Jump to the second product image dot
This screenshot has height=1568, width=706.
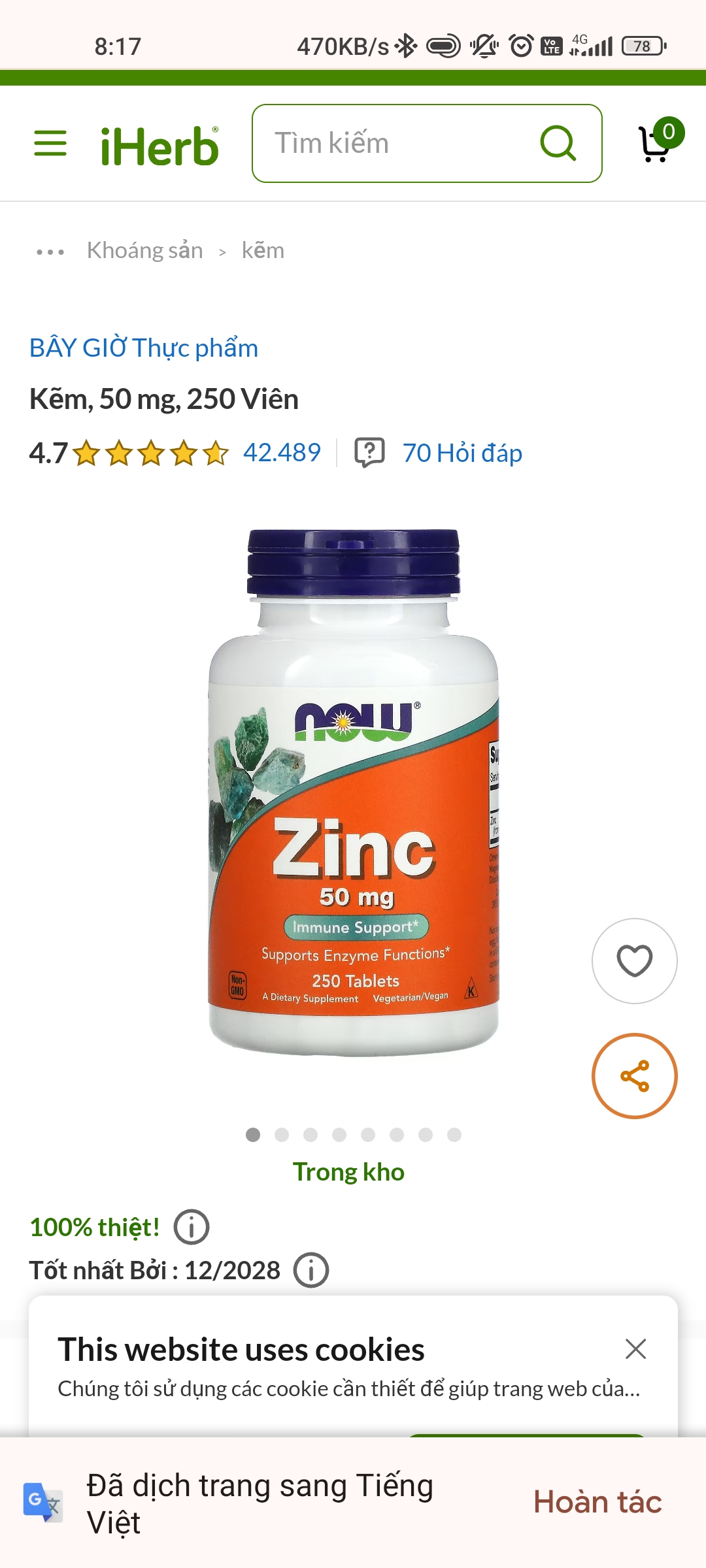point(282,1135)
